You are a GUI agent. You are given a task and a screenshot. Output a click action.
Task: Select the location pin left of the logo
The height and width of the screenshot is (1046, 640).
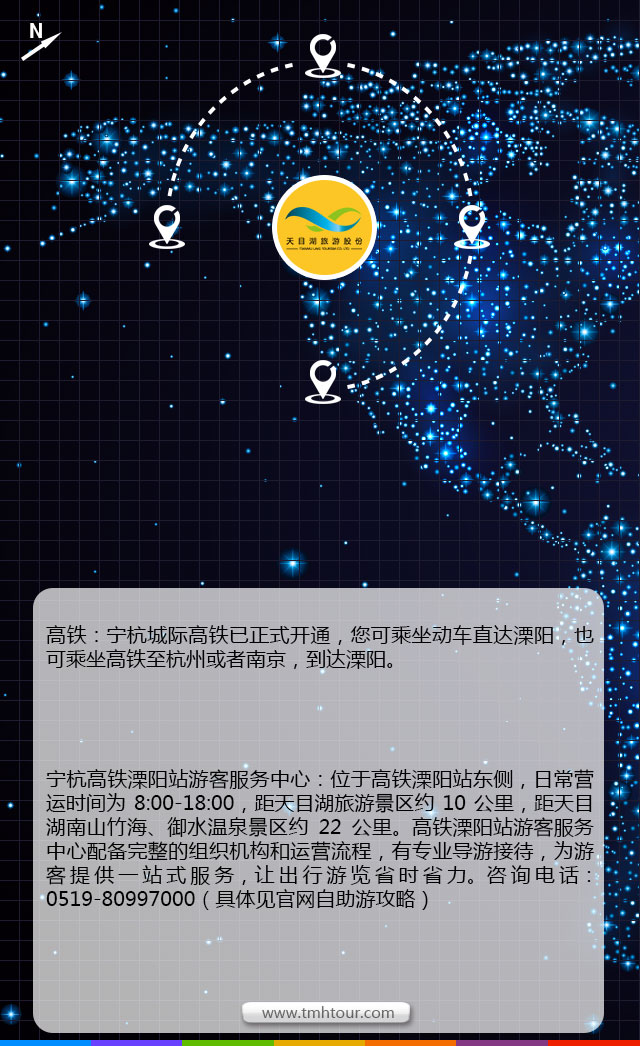[x=167, y=226]
